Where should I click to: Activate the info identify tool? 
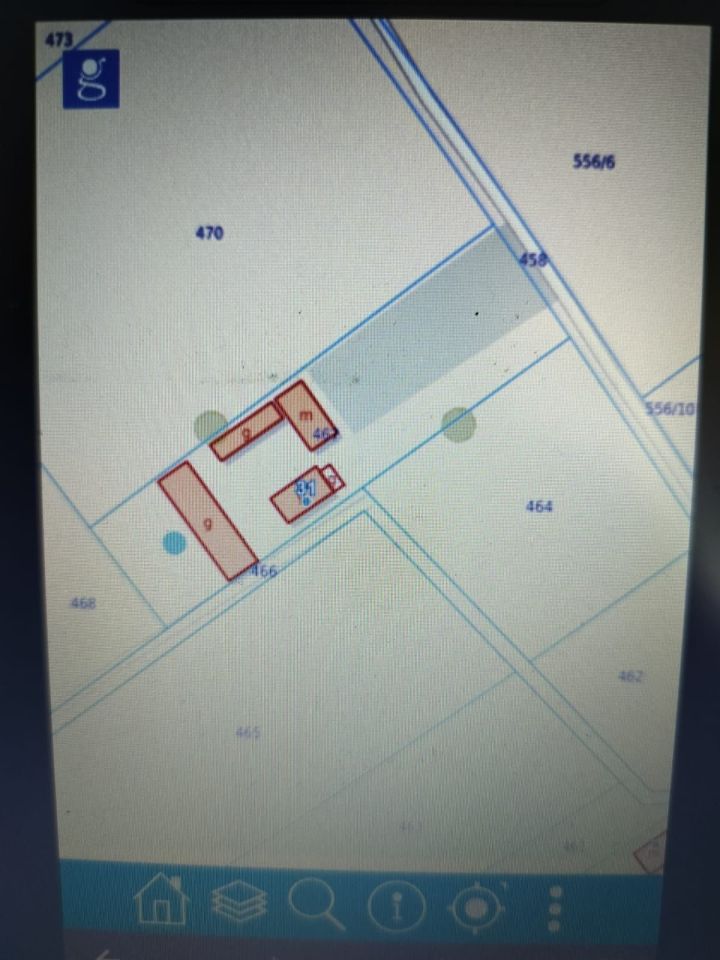397,907
